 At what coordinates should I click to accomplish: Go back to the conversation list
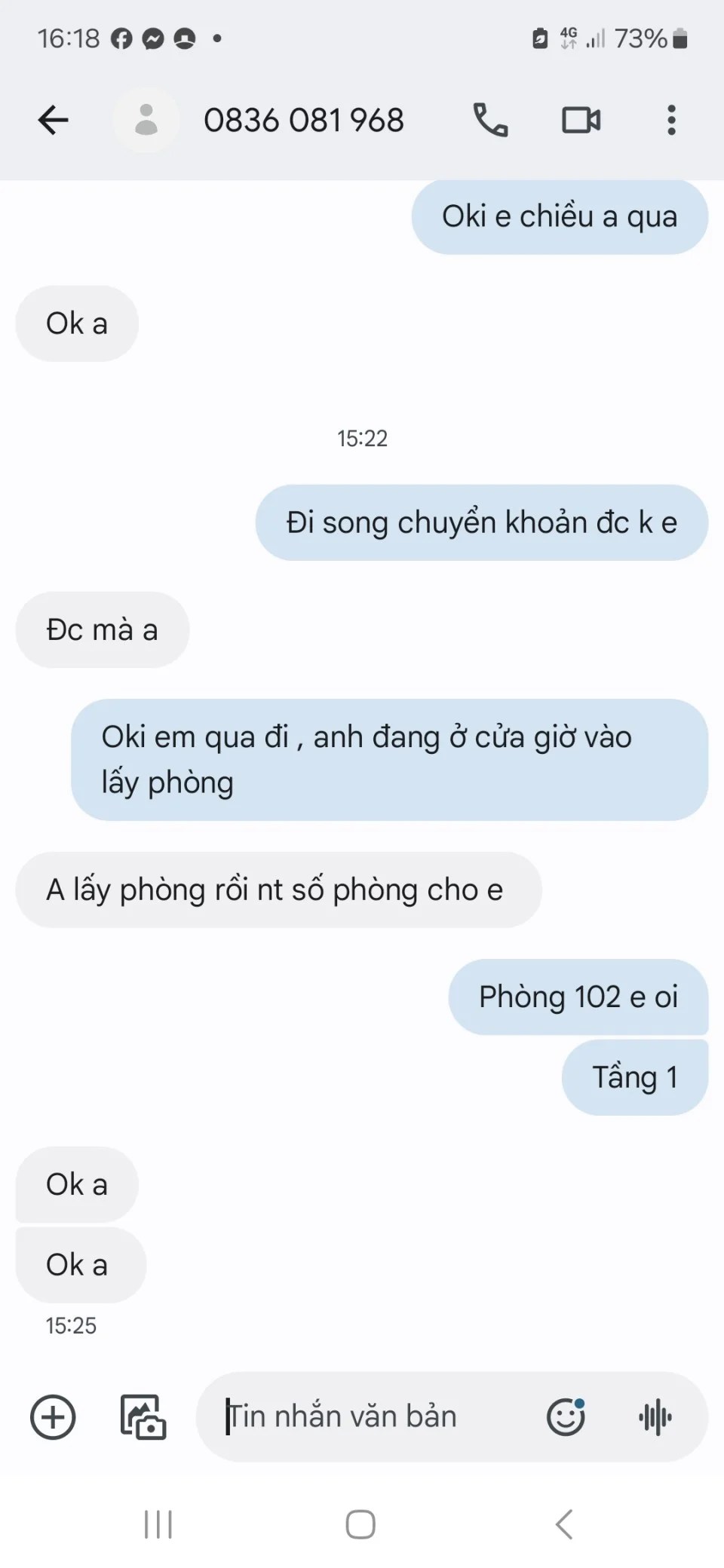pos(53,120)
